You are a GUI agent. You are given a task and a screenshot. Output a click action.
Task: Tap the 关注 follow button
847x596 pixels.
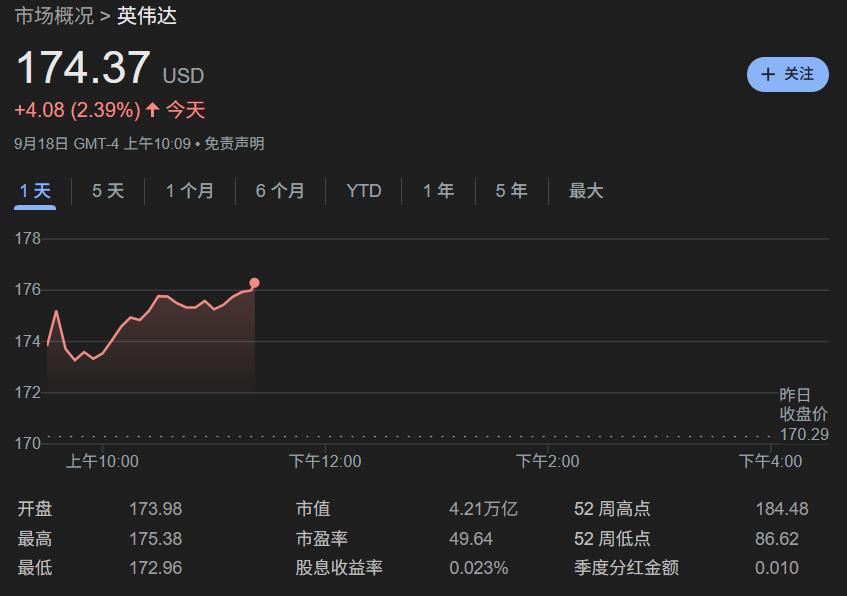(x=788, y=74)
